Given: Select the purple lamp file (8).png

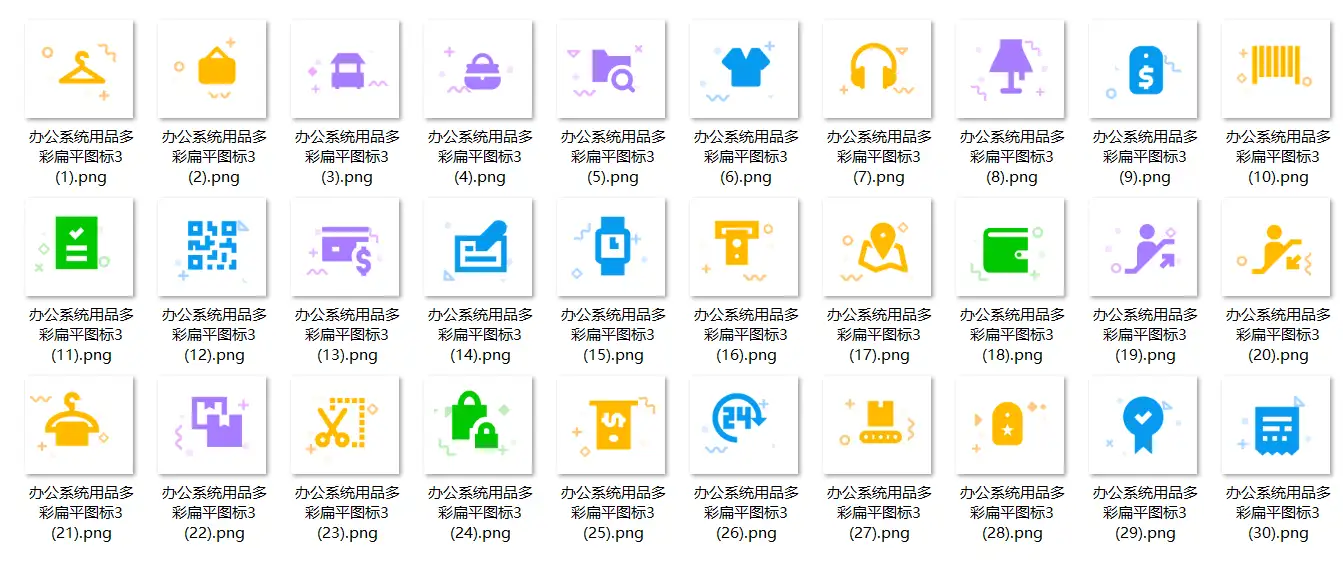Looking at the screenshot, I should click(1010, 69).
